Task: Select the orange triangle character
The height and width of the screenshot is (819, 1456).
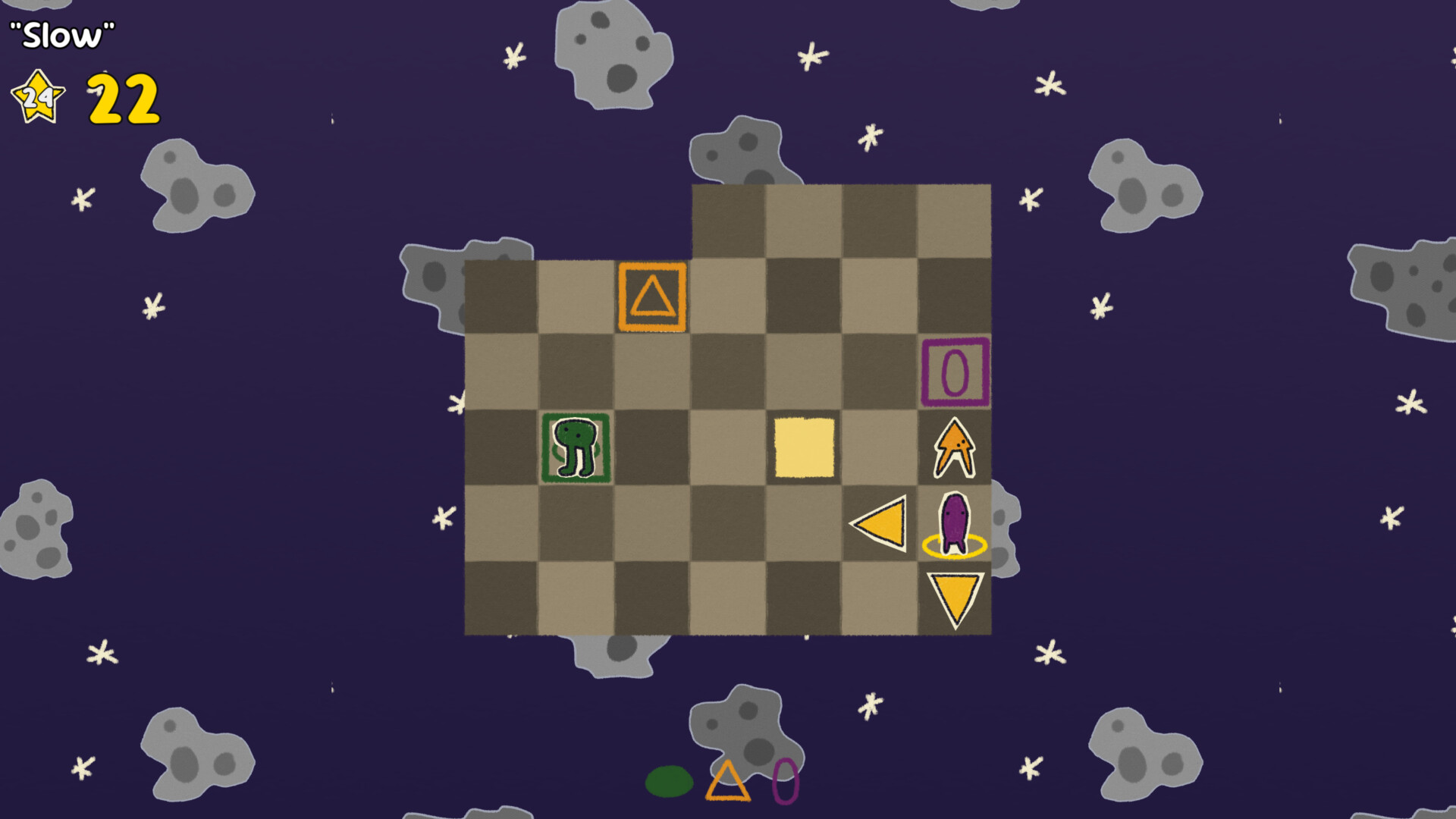Action: click(x=954, y=449)
